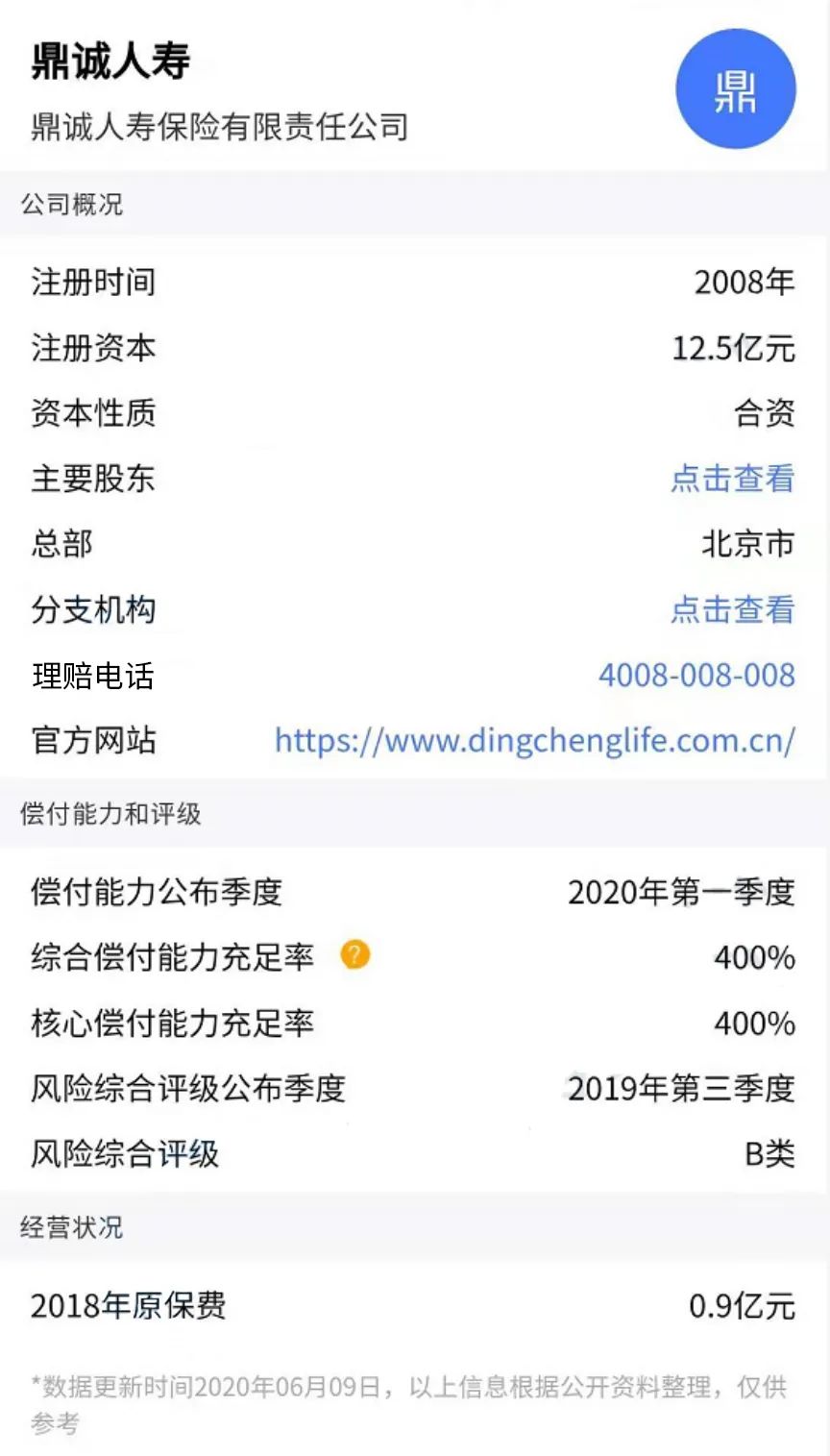Call the claims hotline 4008-008-008
Screen dimensions: 830x1456
point(696,675)
